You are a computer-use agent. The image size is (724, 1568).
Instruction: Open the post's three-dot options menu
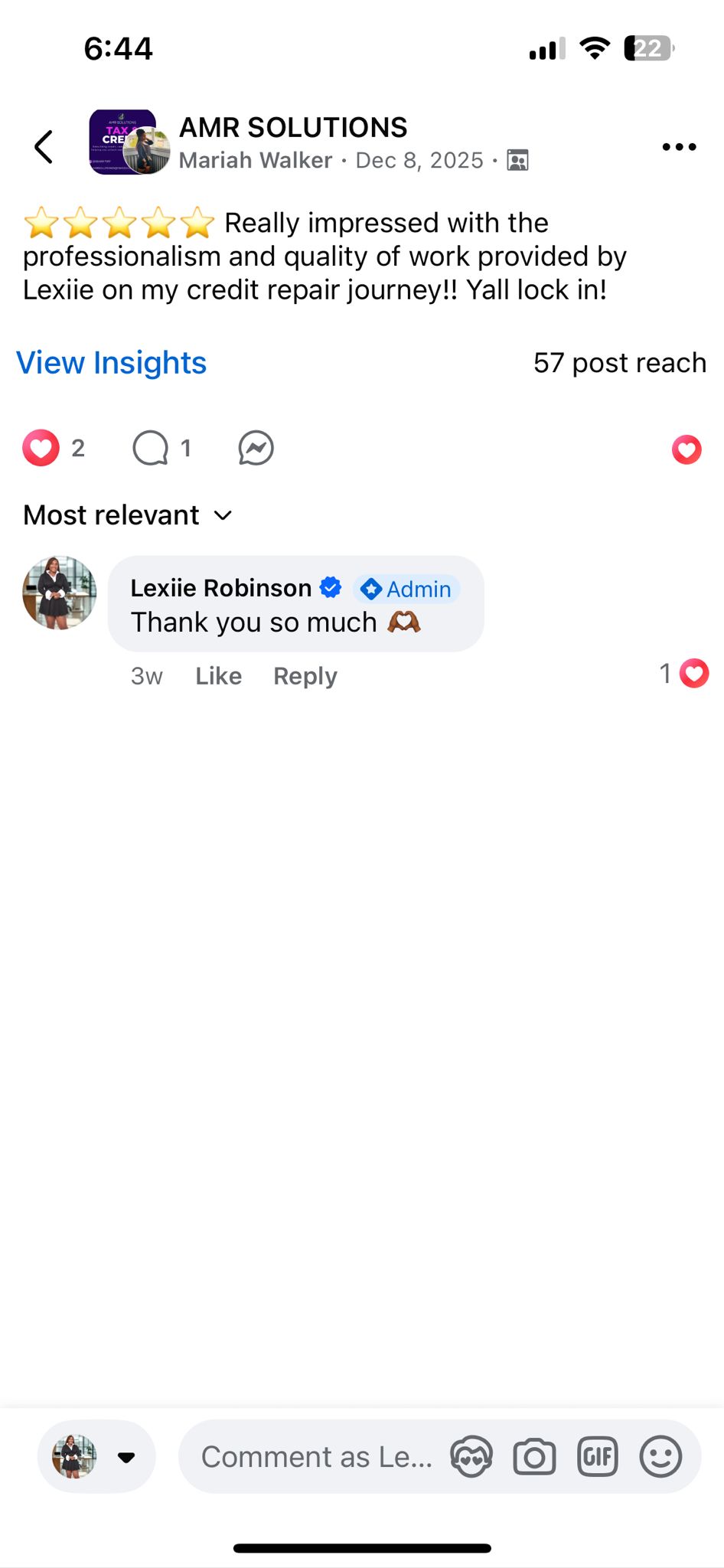(x=679, y=146)
